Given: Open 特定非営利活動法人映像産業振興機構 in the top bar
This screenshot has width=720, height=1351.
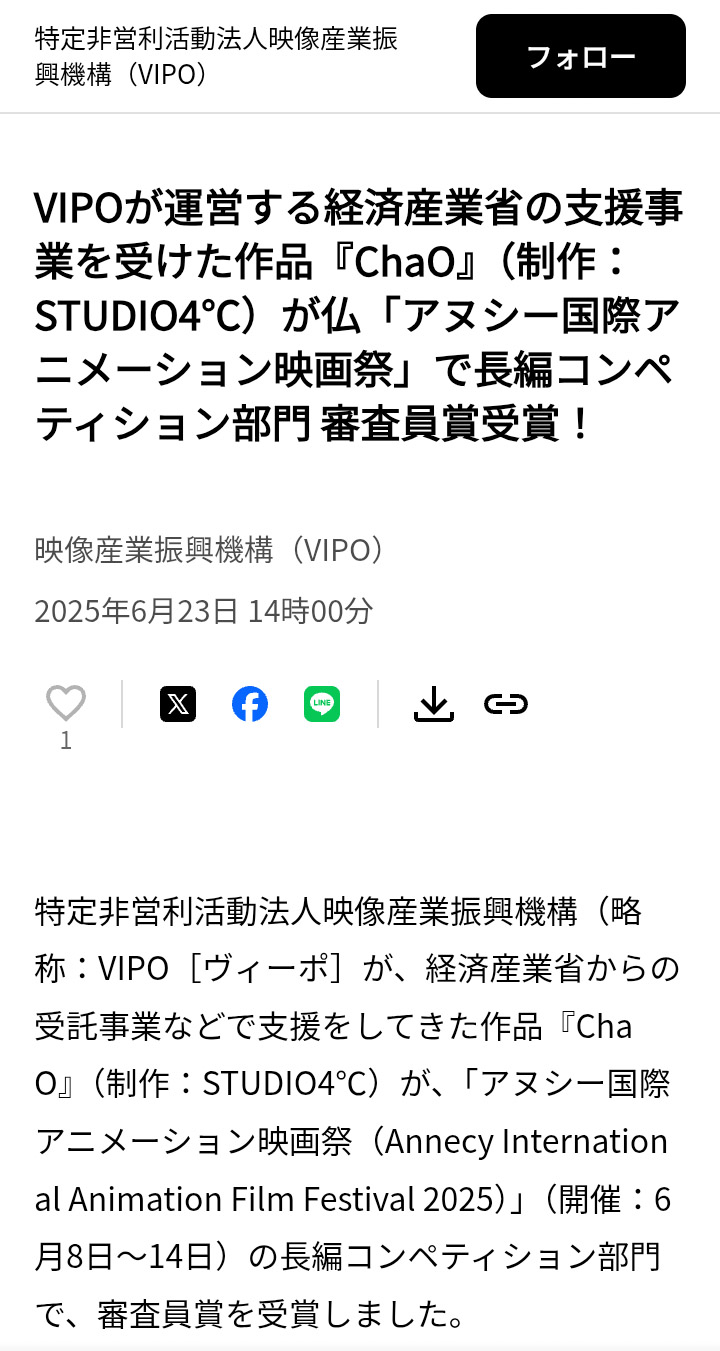Looking at the screenshot, I should [x=216, y=56].
